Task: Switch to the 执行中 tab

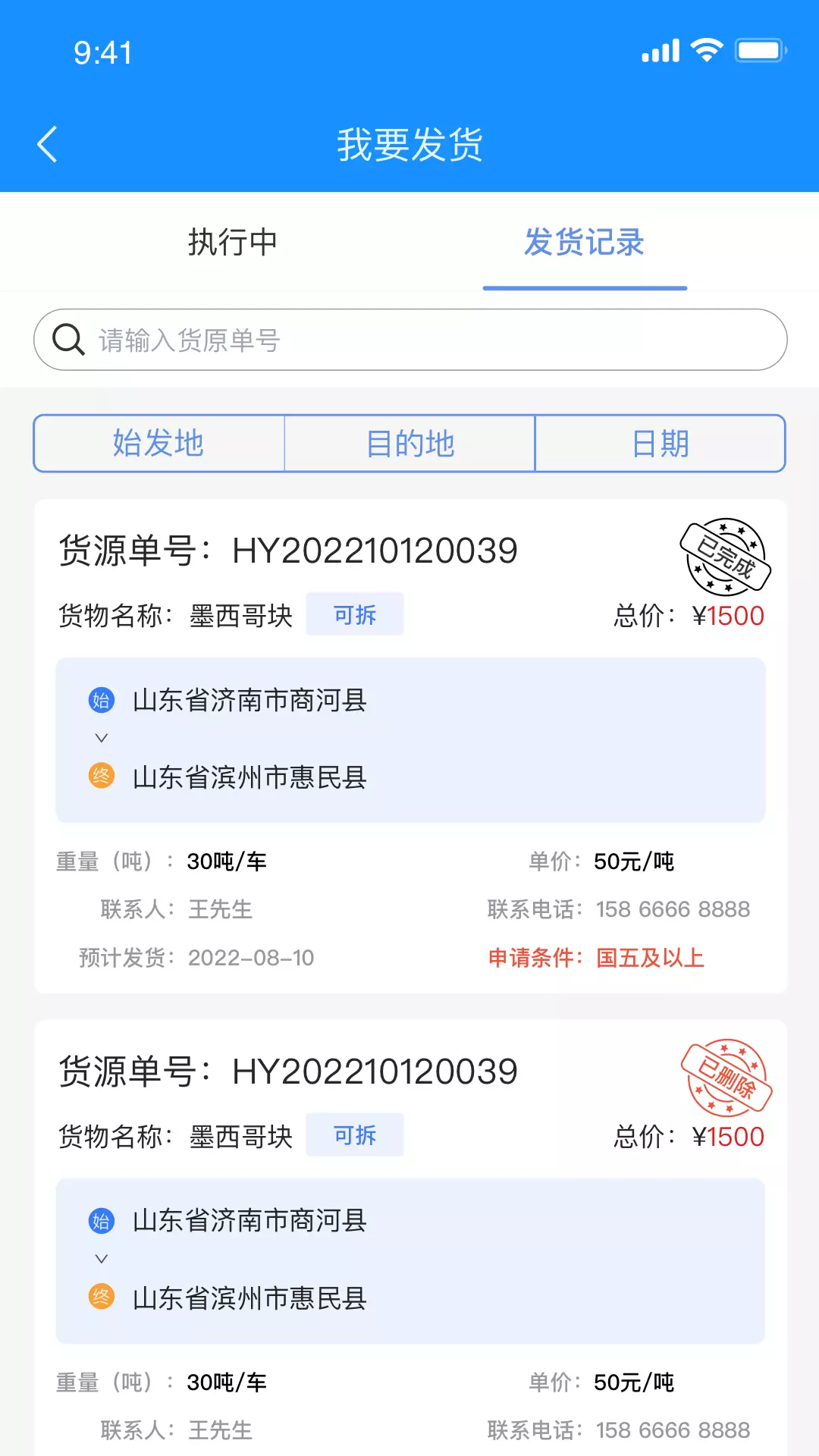Action: click(233, 243)
